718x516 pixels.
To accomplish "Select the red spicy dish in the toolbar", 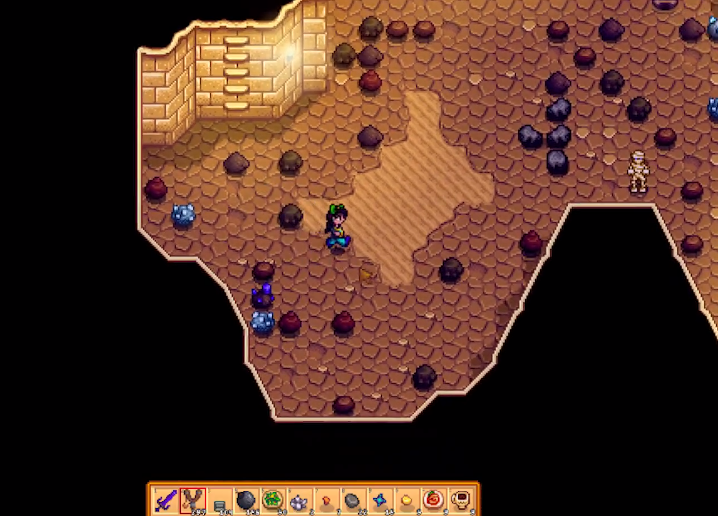I will point(435,499).
